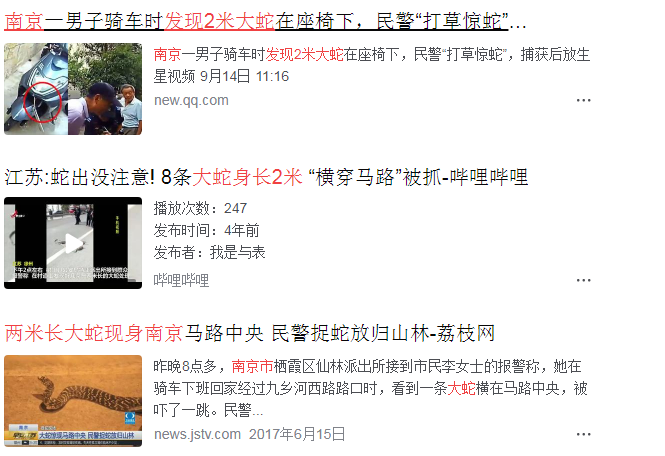Open more options for new.qq.com result

(x=583, y=100)
